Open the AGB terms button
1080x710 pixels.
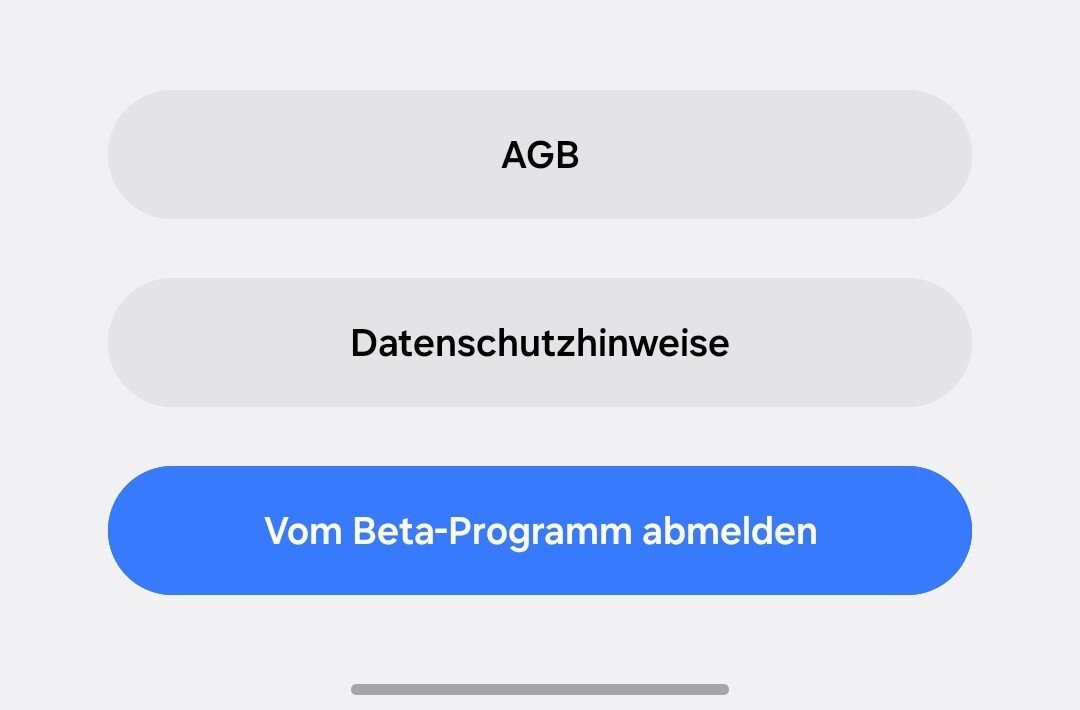point(540,155)
